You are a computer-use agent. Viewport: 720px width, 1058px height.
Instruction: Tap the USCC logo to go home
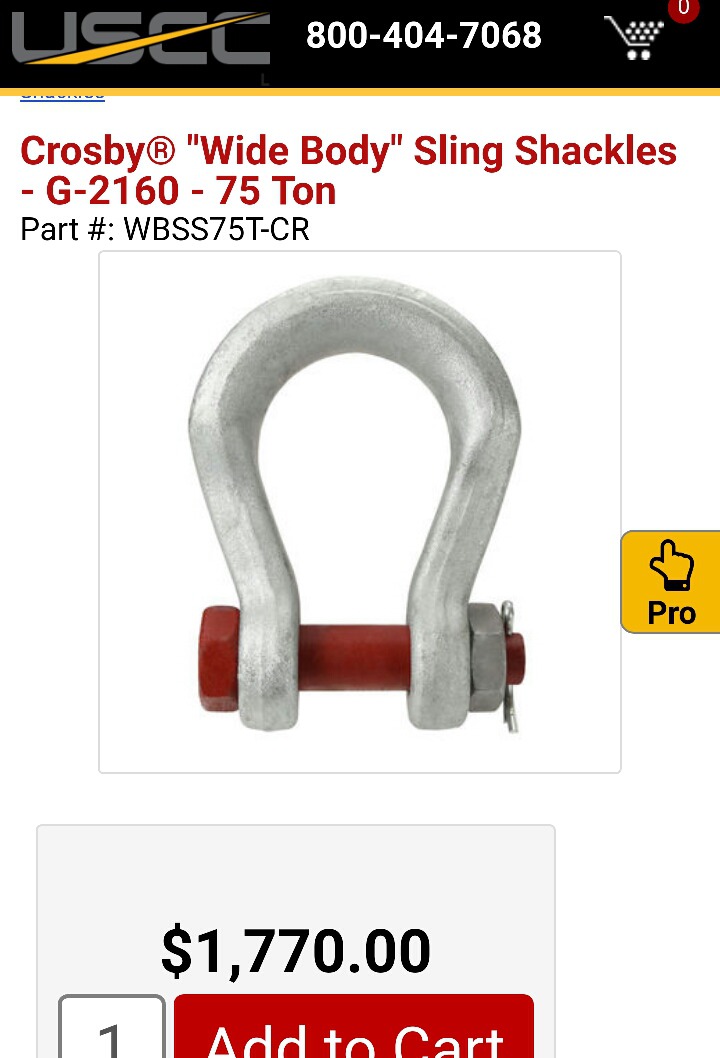140,38
